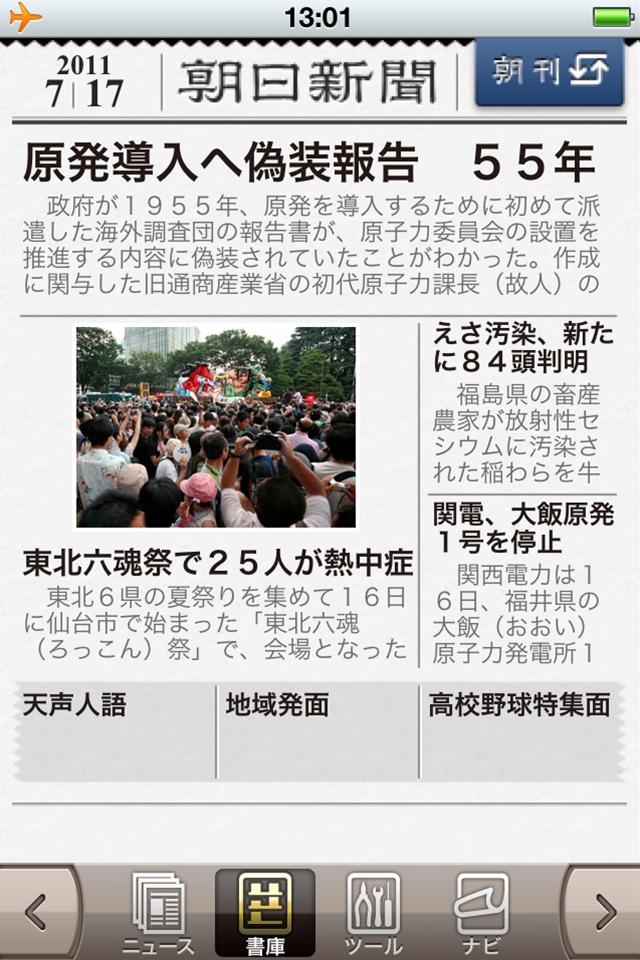Screen dimensions: 640x960
Task: Switch to the ナビ tab
Action: tap(481, 912)
